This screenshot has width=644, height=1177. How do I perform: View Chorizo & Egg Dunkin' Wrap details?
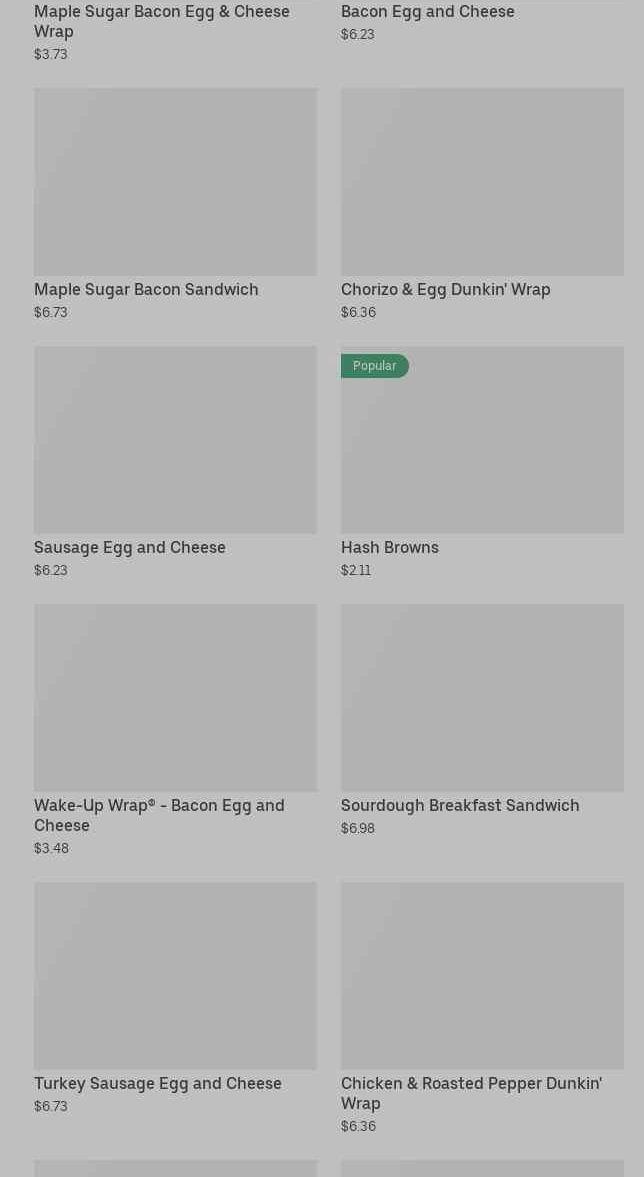[482, 182]
